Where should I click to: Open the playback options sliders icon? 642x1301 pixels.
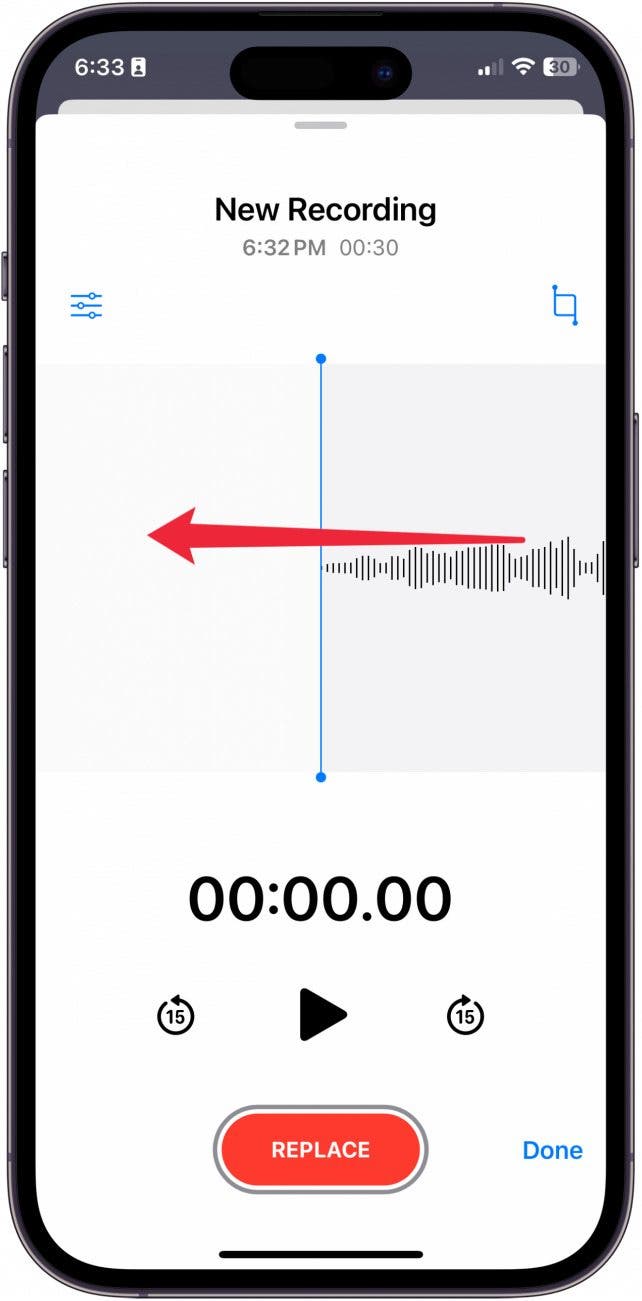87,306
